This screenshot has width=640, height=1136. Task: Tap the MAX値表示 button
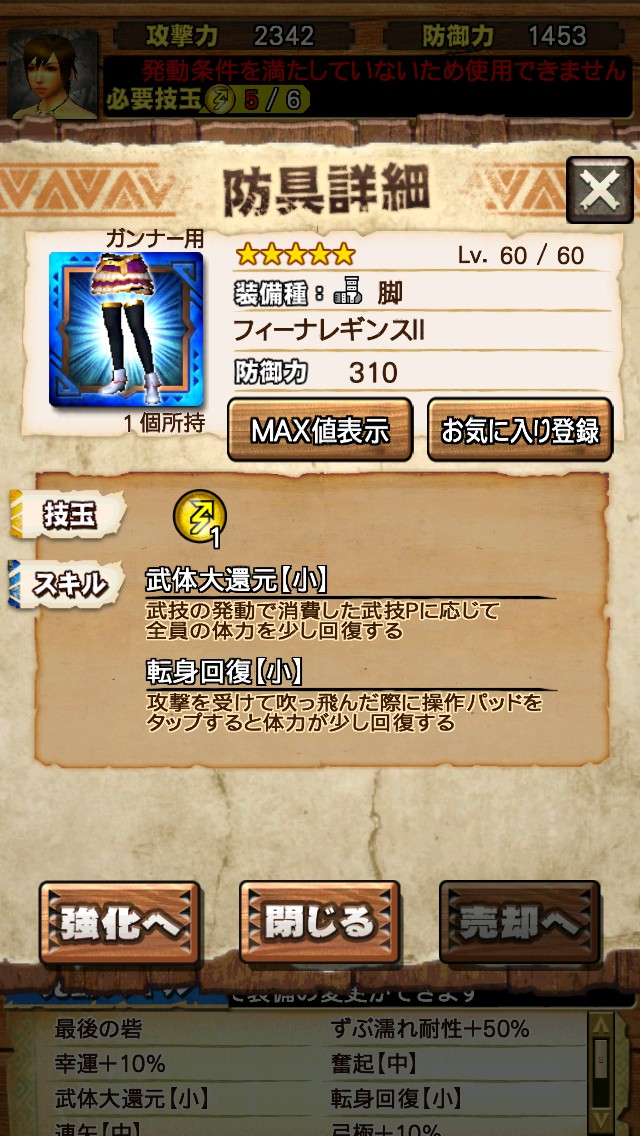[320, 430]
